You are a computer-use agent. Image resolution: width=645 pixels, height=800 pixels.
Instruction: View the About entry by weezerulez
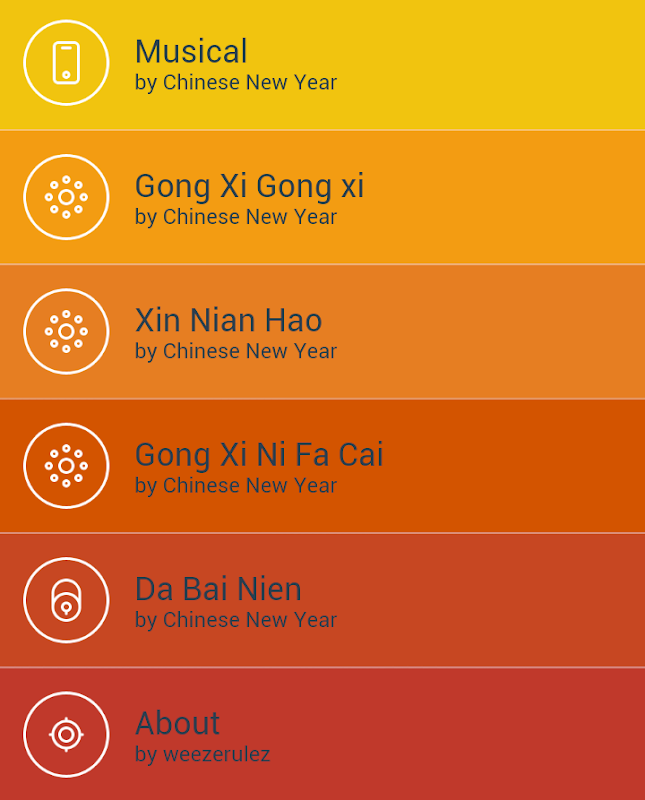(322, 734)
